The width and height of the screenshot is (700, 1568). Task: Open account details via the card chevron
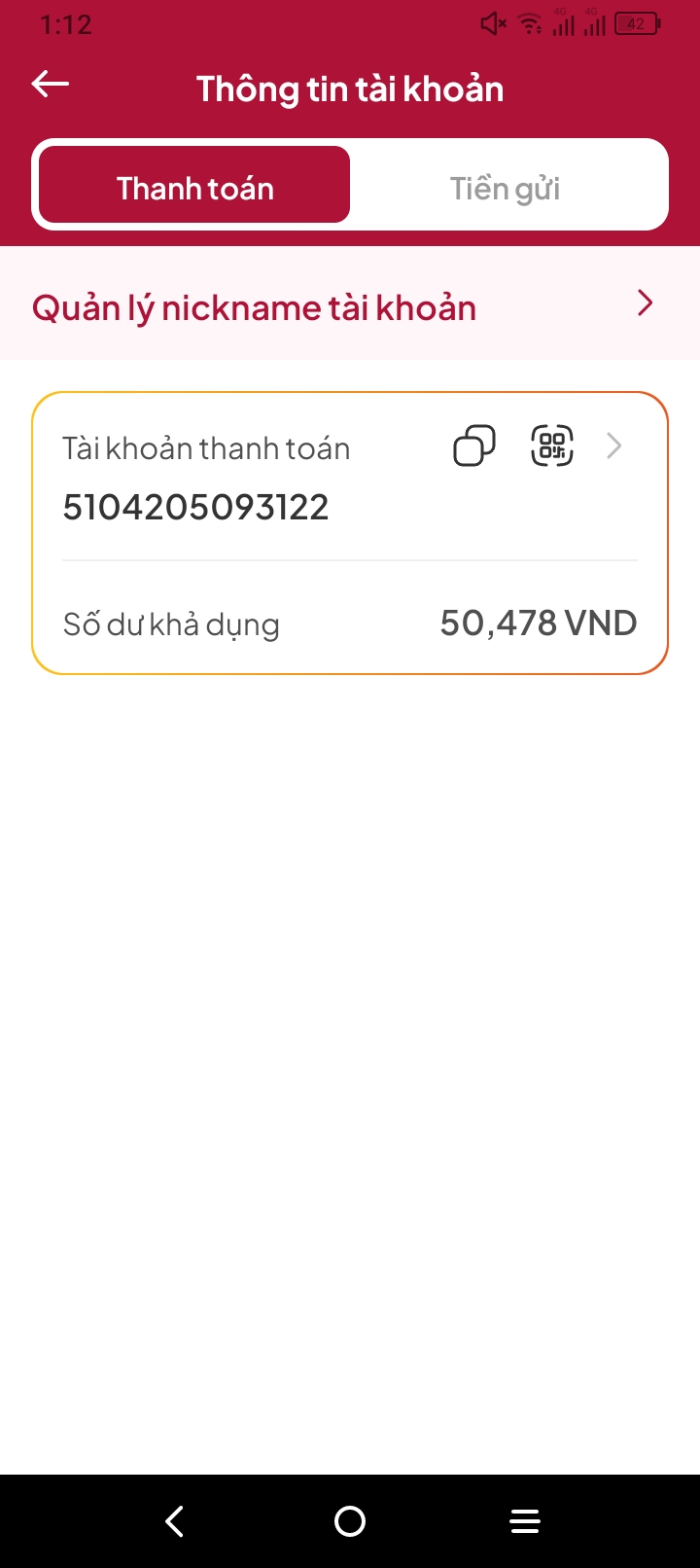tap(614, 446)
